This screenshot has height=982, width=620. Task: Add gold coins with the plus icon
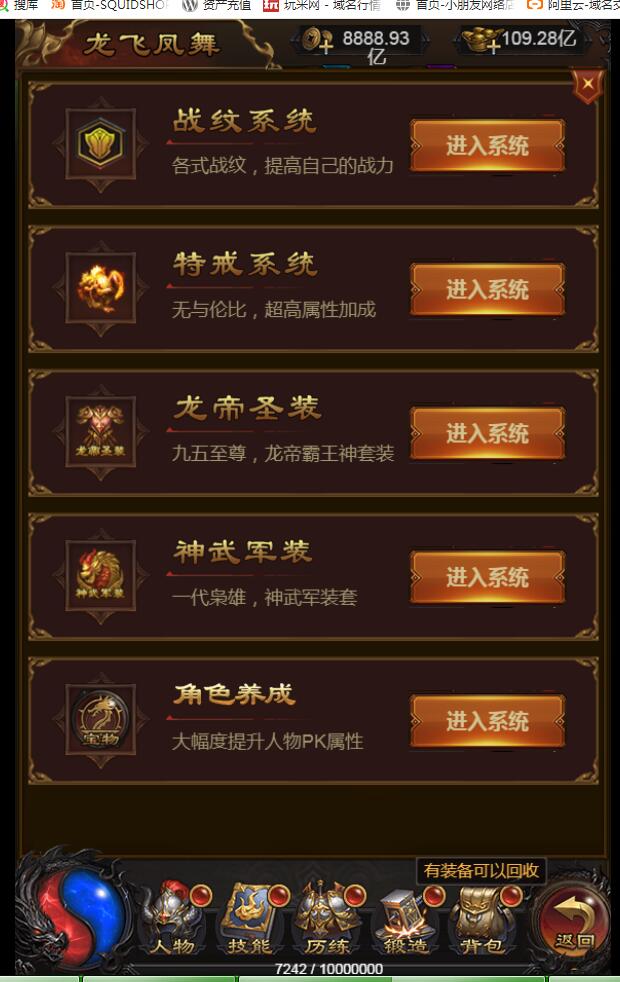tap(325, 46)
